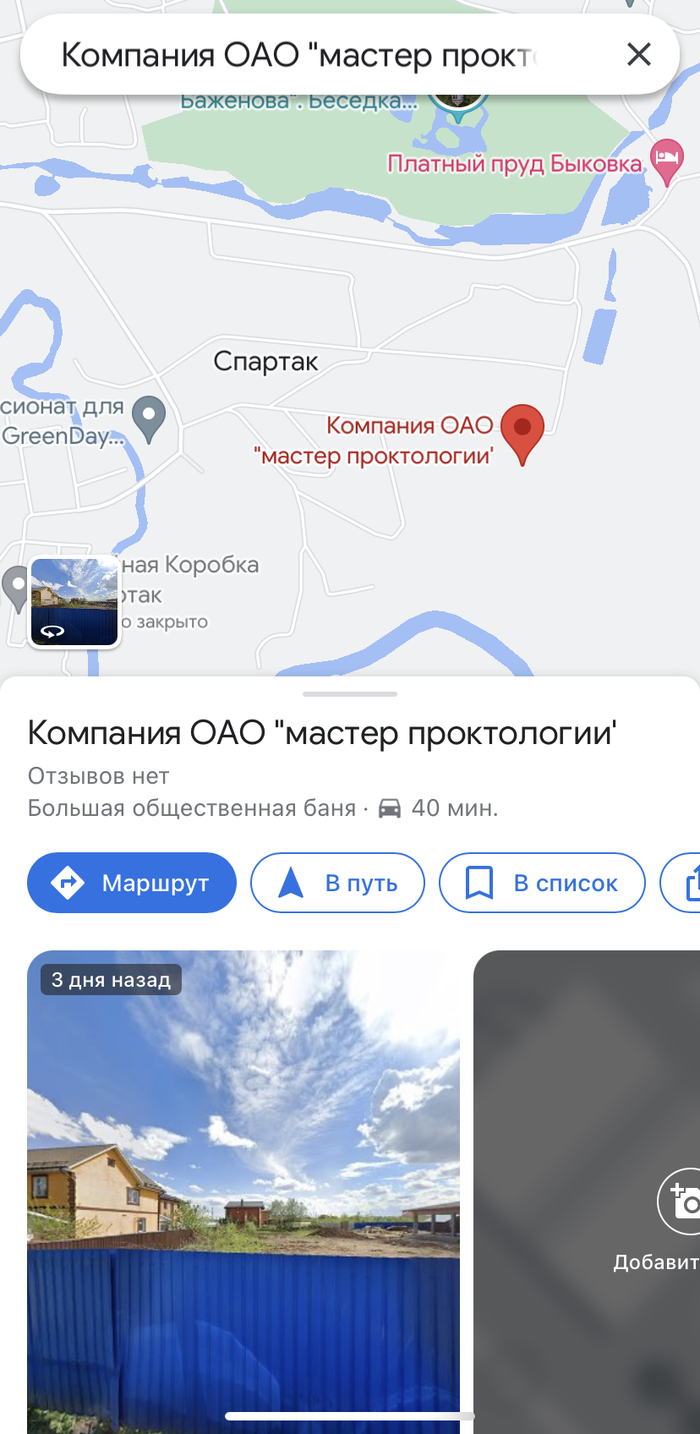The width and height of the screenshot is (700, 1434).
Task: Start navigation with В путь
Action: pyautogui.click(x=338, y=883)
